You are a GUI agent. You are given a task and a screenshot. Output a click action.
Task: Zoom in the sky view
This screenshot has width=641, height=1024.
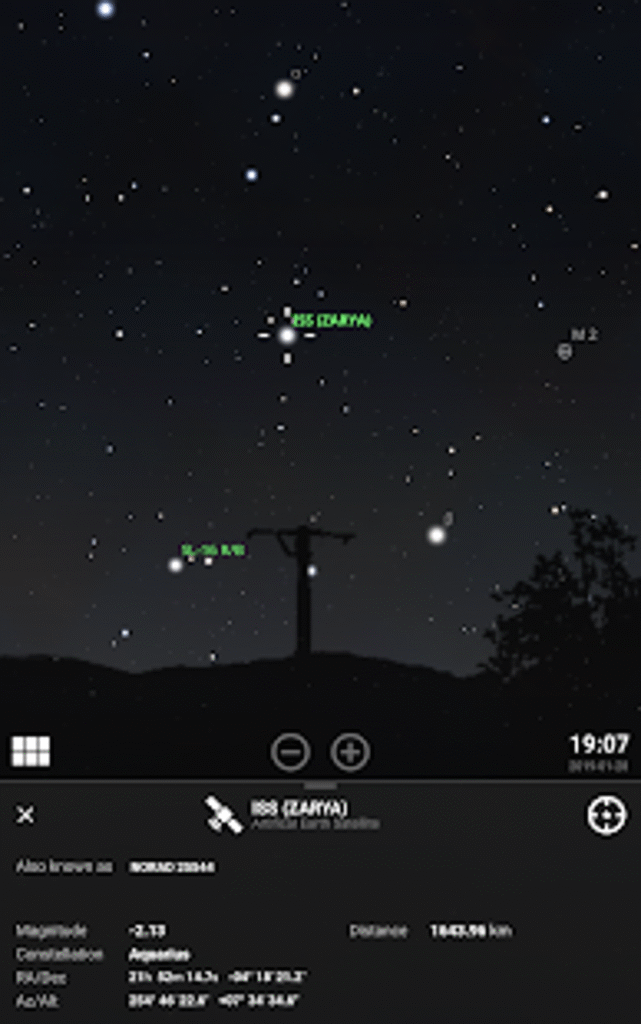tap(350, 752)
